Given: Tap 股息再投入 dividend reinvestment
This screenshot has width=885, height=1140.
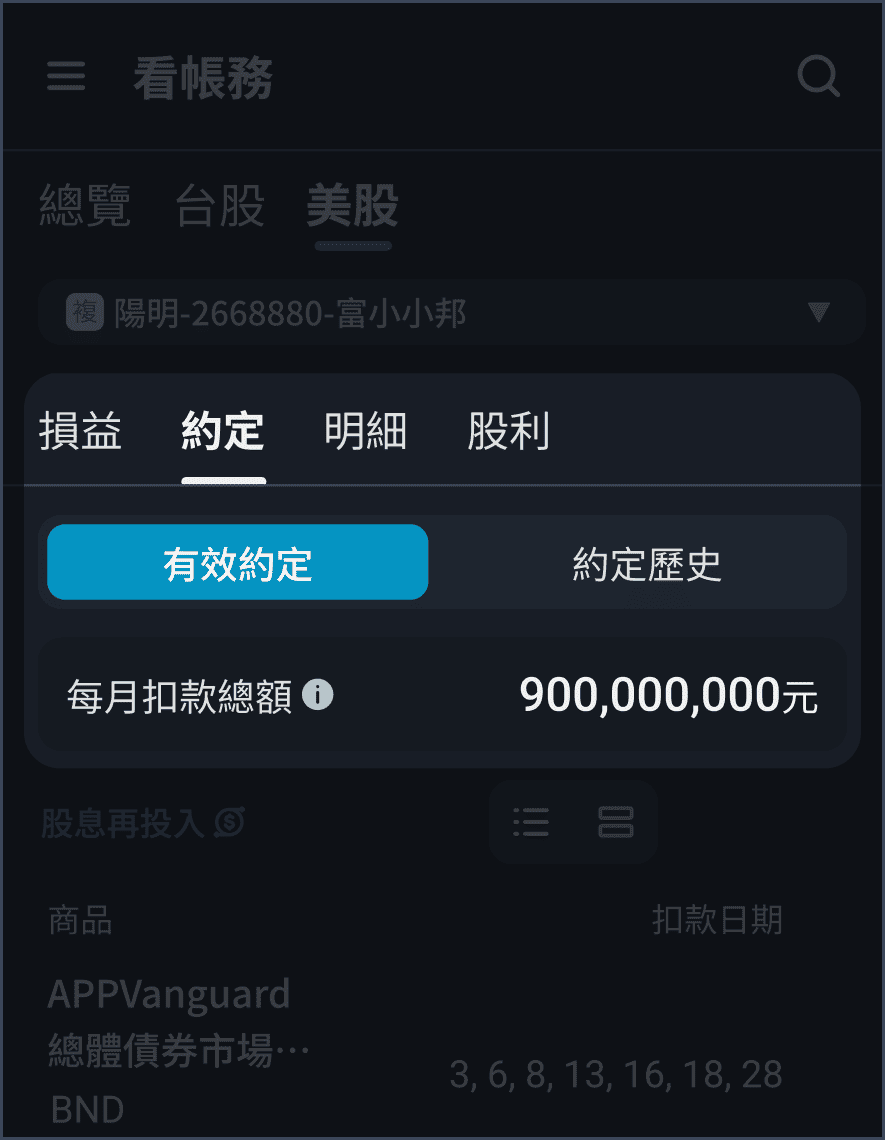Looking at the screenshot, I should (143, 824).
